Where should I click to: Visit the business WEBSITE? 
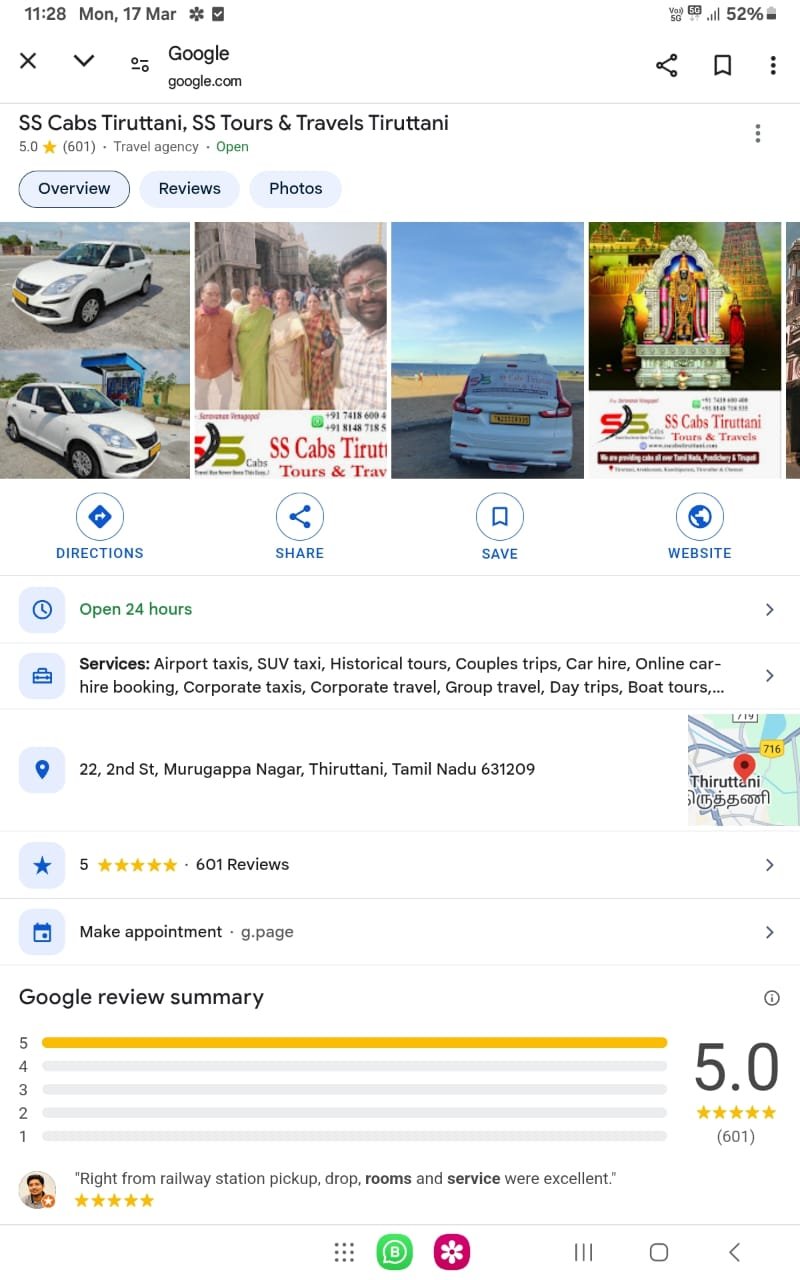click(x=700, y=527)
